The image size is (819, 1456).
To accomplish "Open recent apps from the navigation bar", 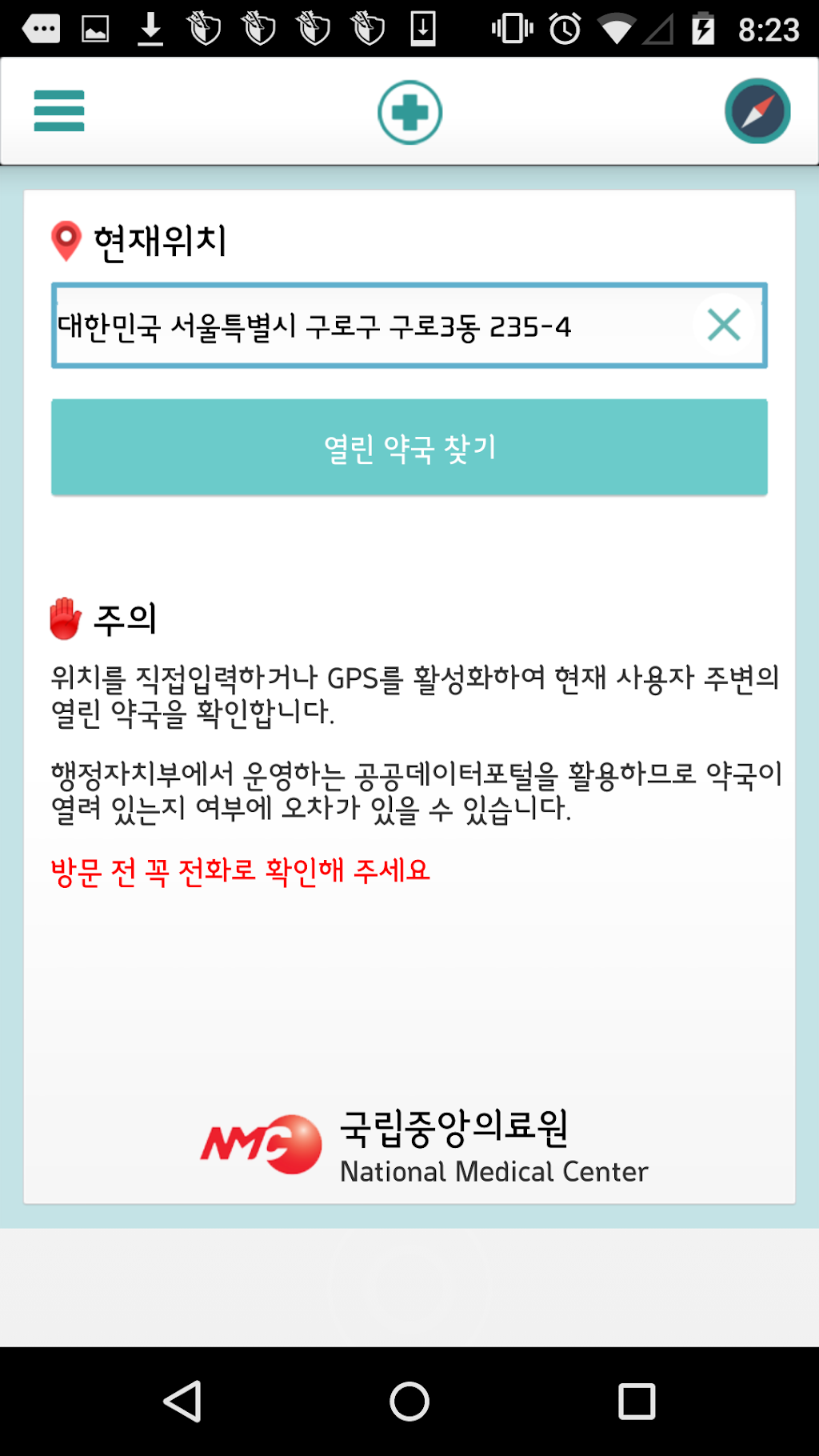I will click(x=637, y=1402).
